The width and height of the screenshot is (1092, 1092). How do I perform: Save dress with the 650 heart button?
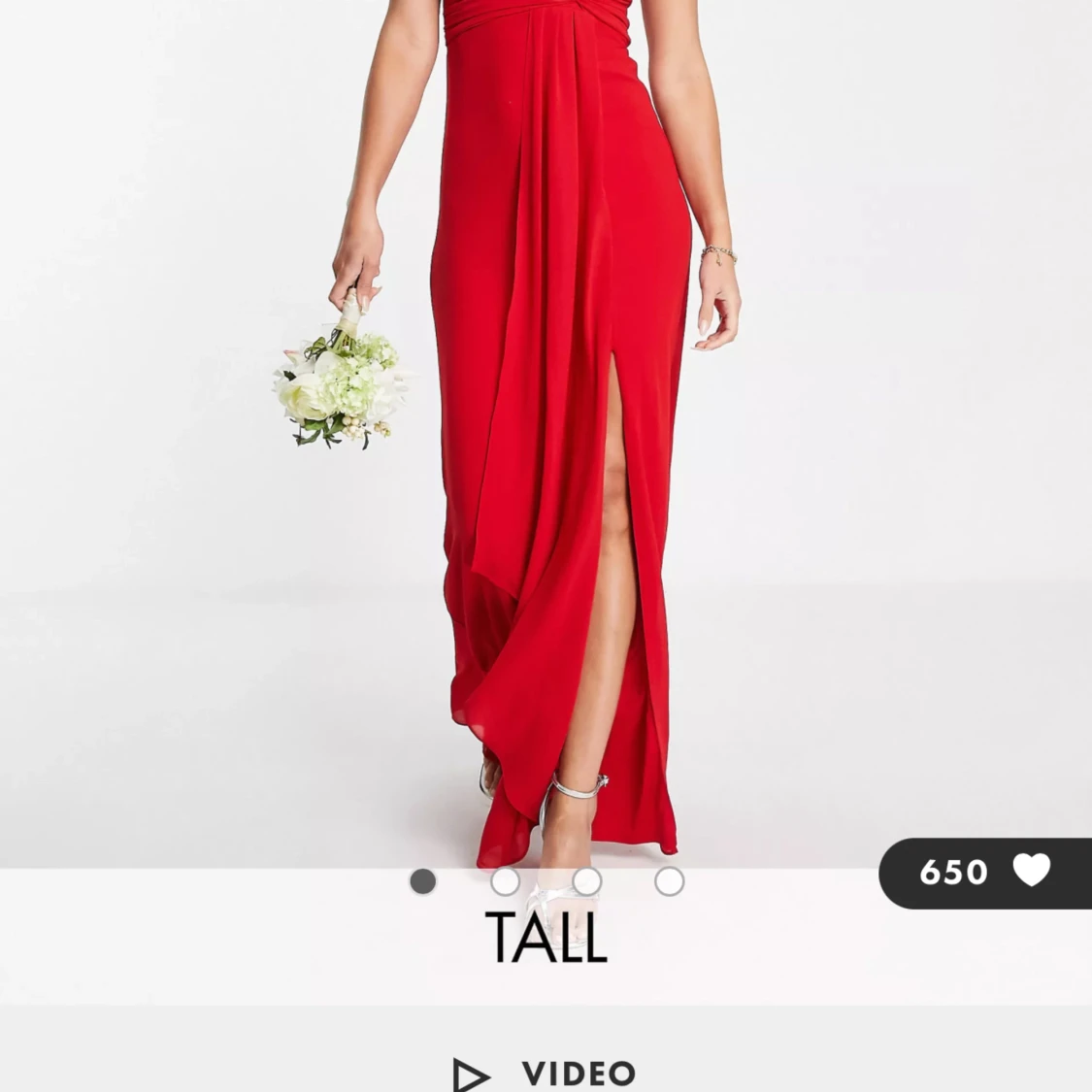tap(984, 872)
